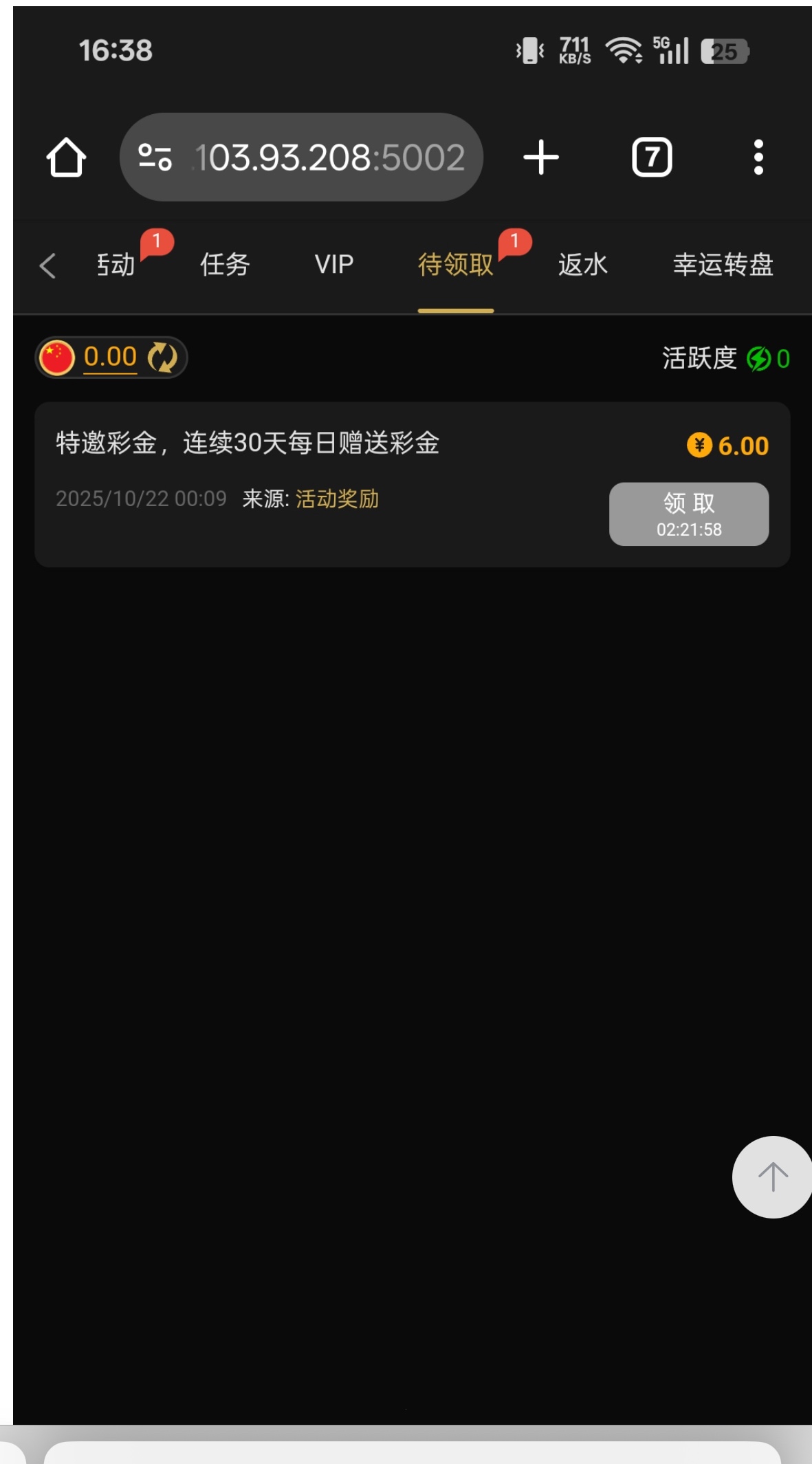Tap the 领取 button to claim bonus
Screen dimensions: 812x1464
tap(688, 514)
